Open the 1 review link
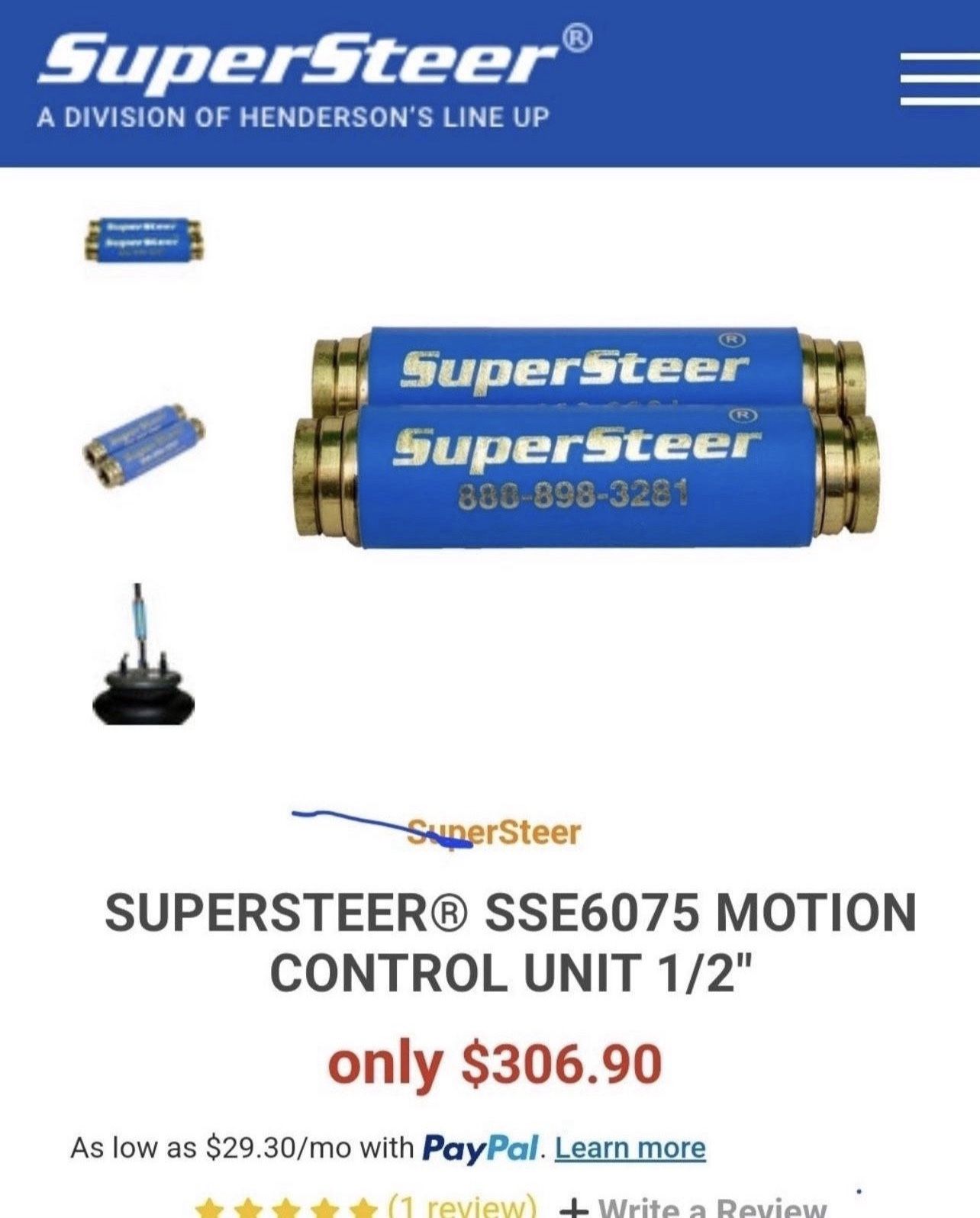This screenshot has height=1218, width=980. pos(462,1207)
